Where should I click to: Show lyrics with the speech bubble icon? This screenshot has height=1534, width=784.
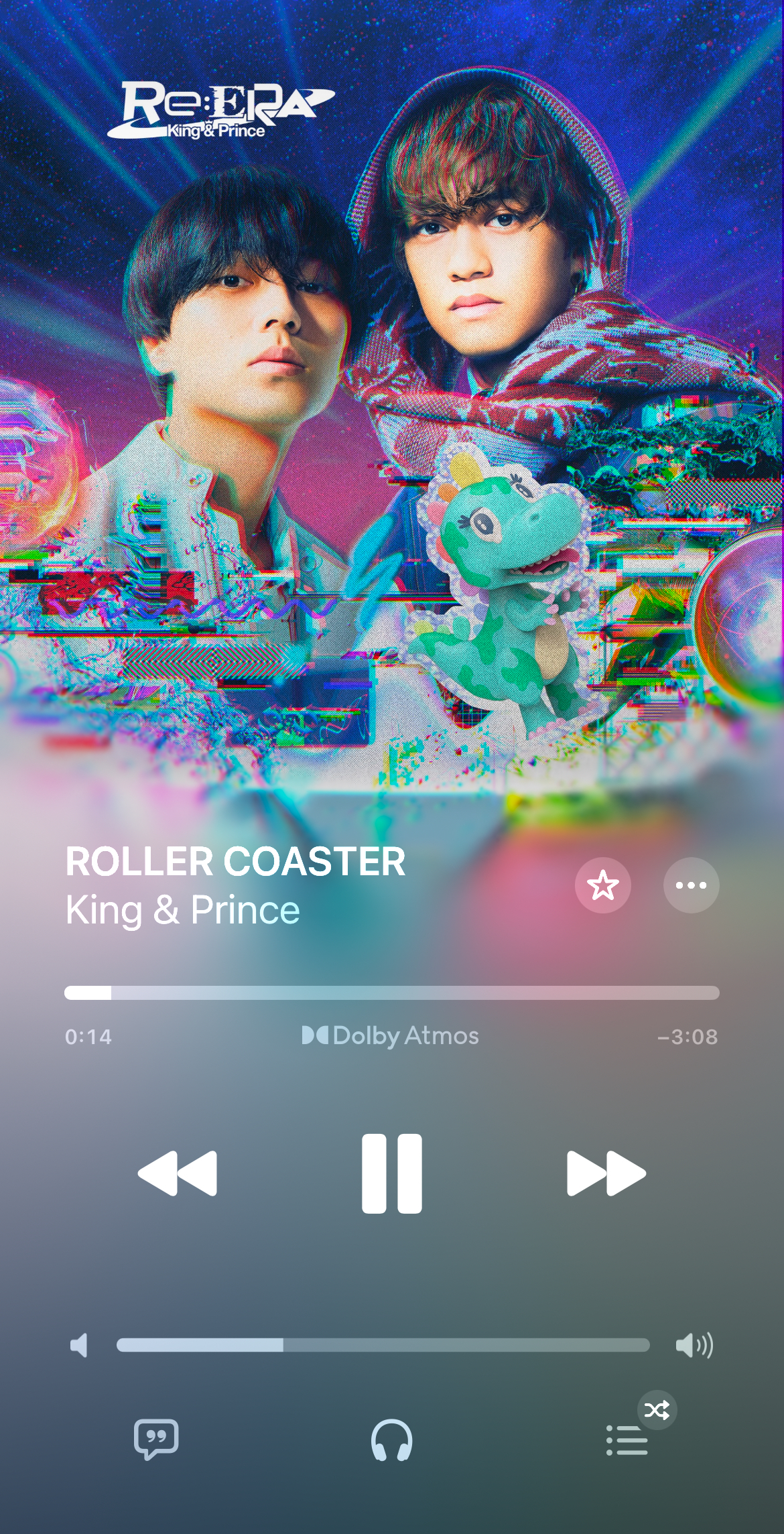tap(156, 1439)
